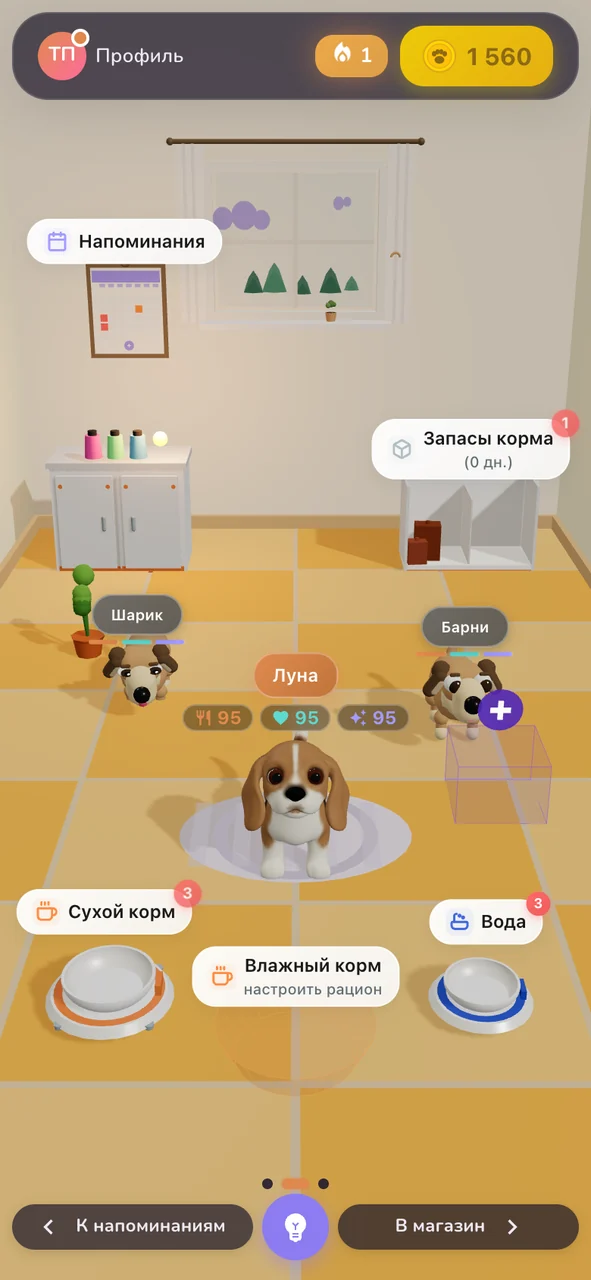Open the Профиль section
This screenshot has width=591, height=1280.
pyautogui.click(x=111, y=56)
